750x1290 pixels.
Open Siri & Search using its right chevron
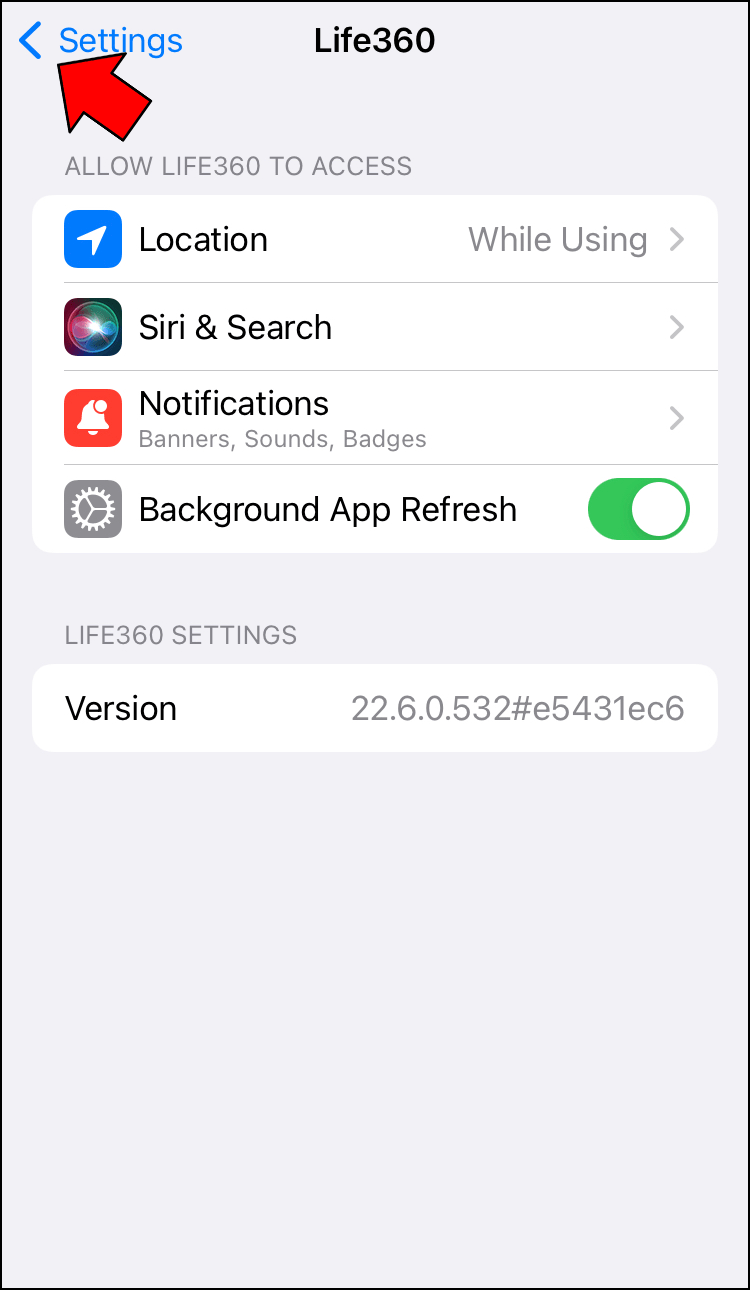point(677,327)
